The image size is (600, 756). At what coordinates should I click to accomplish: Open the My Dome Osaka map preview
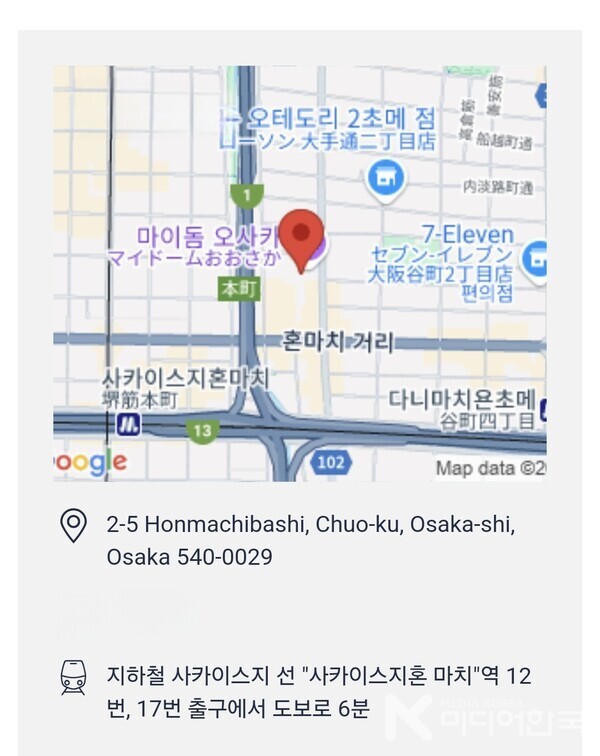point(300,273)
